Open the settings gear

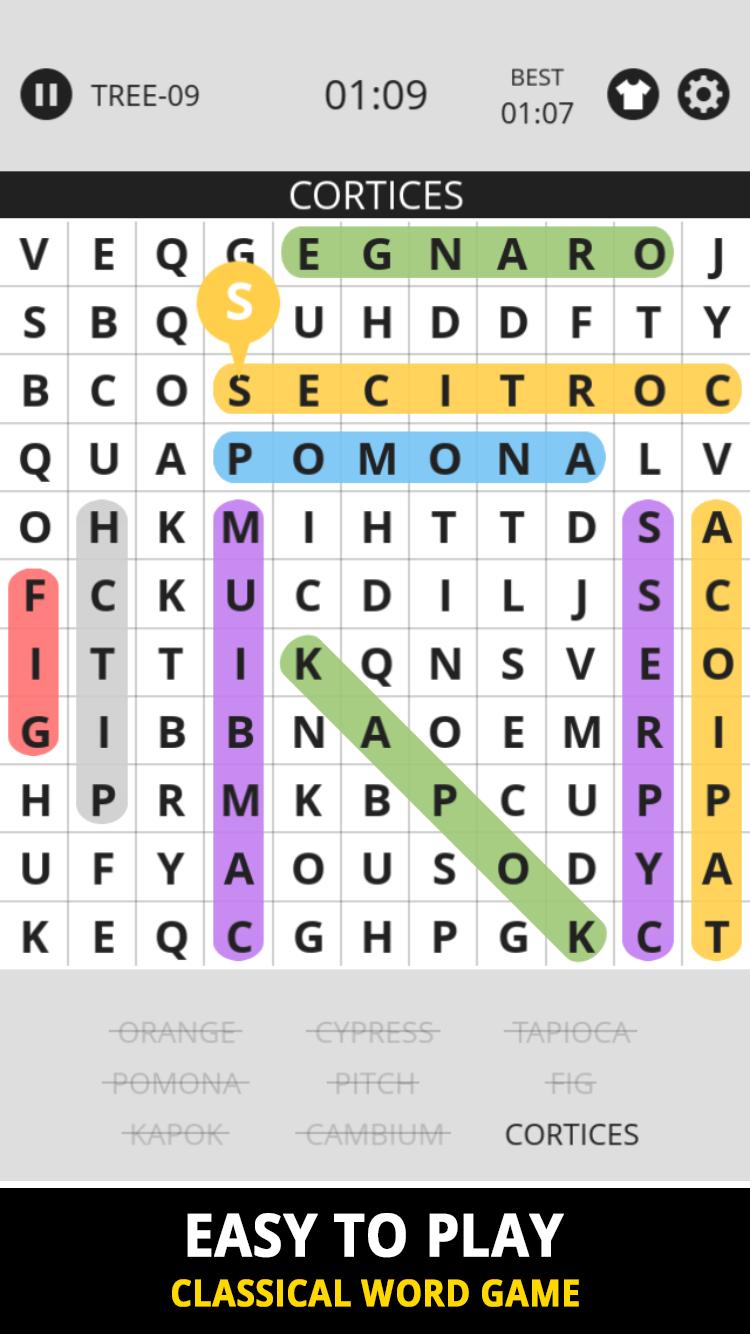(703, 95)
